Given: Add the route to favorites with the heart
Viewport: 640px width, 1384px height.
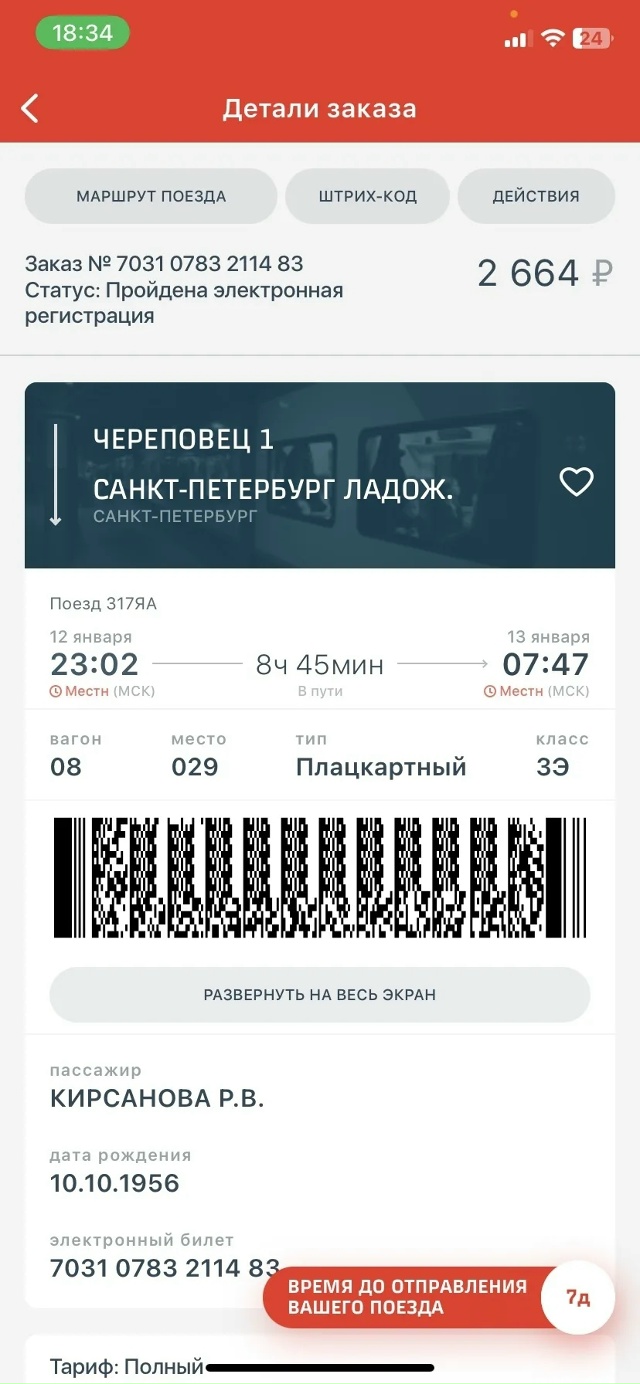Looking at the screenshot, I should tap(576, 482).
